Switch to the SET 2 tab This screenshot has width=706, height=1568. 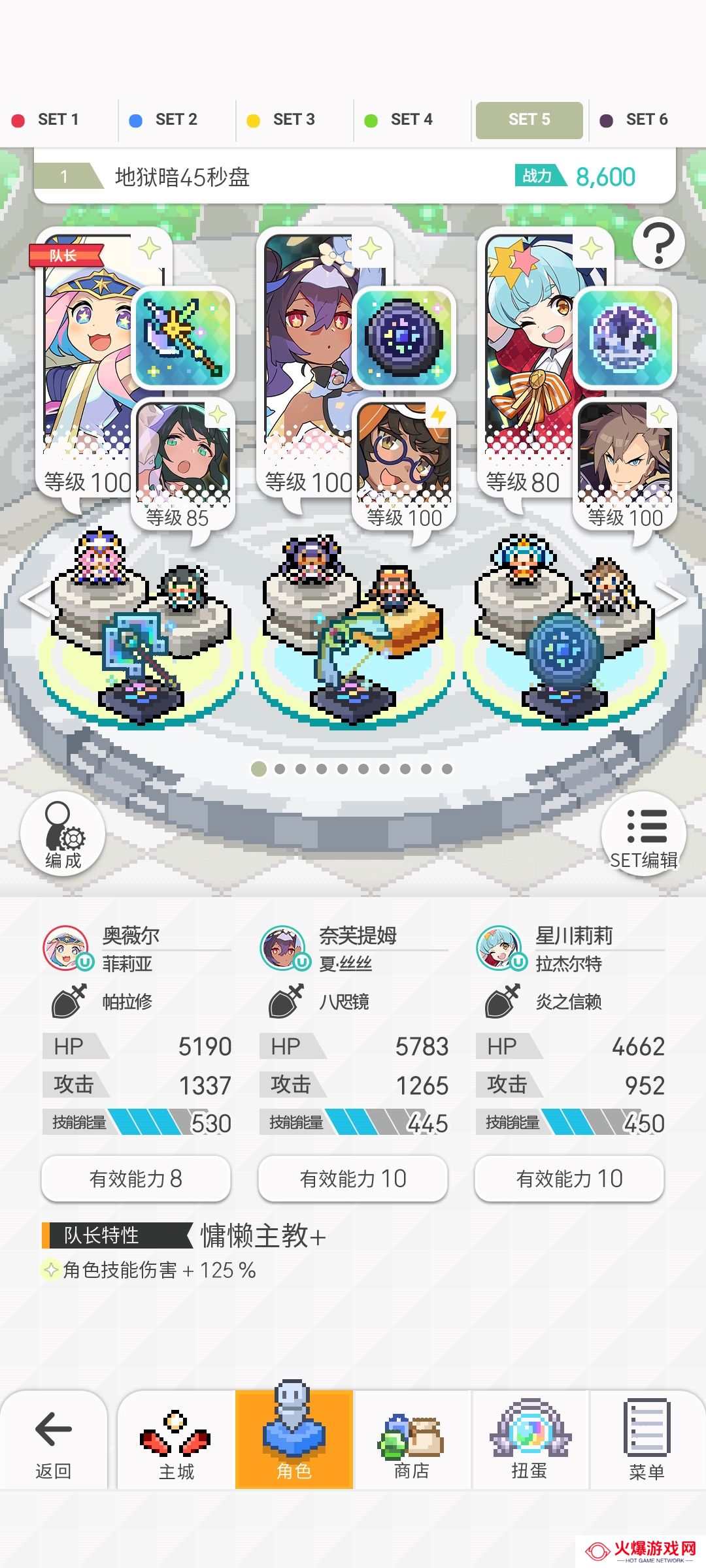(176, 120)
